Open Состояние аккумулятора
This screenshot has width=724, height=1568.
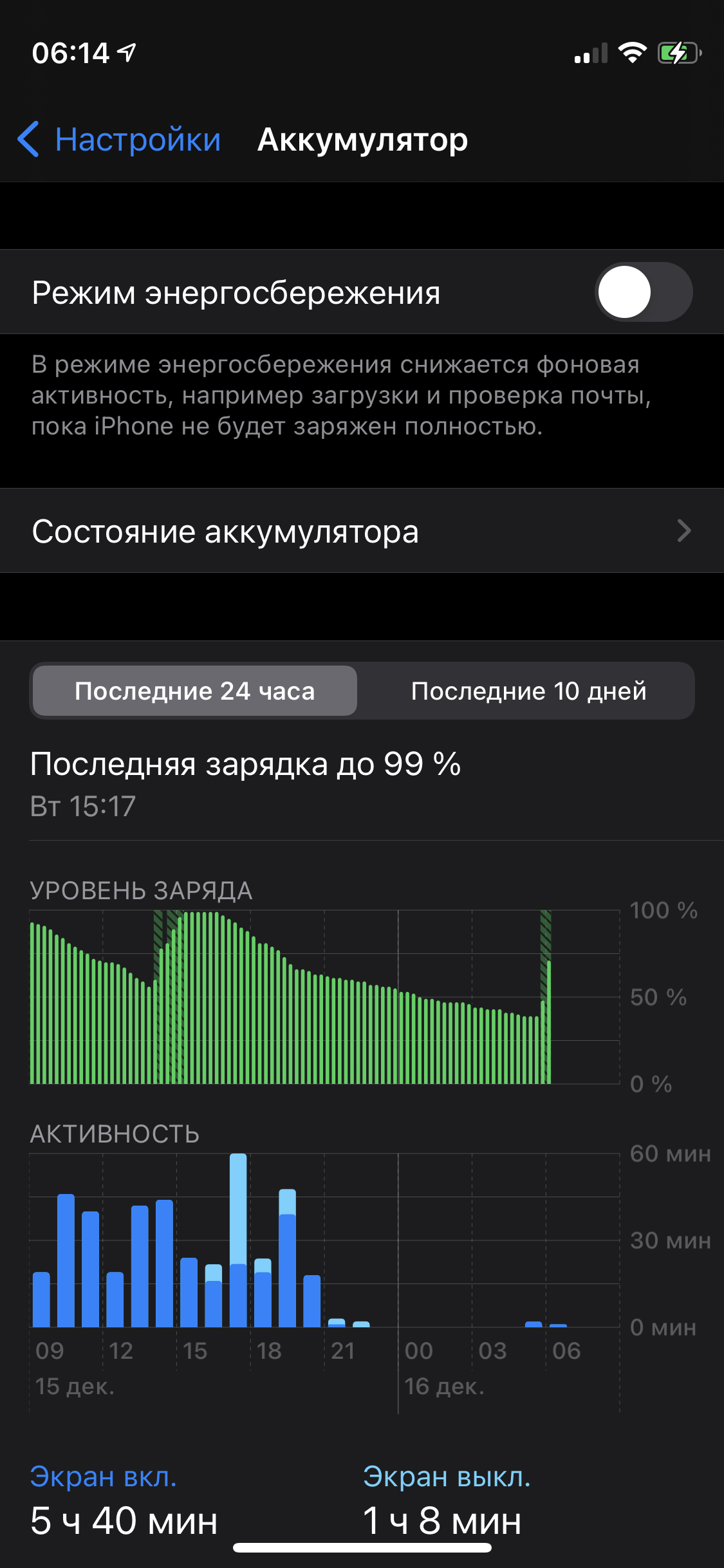(x=362, y=532)
